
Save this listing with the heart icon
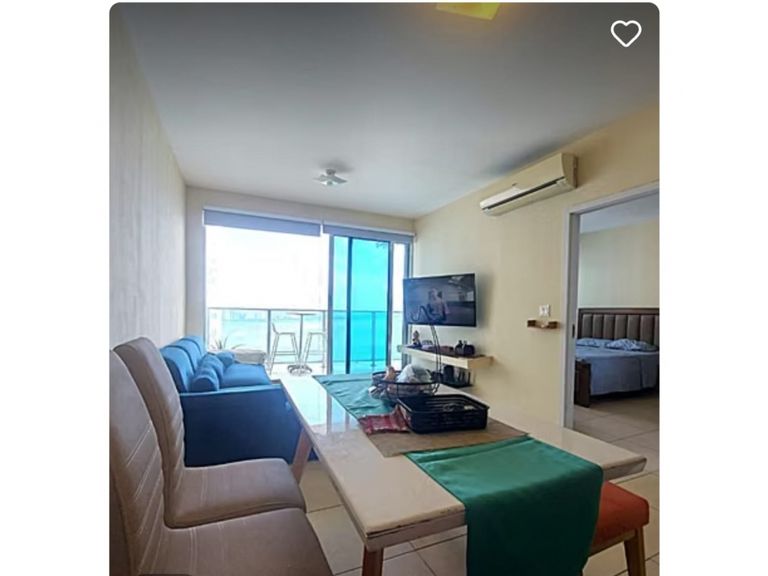click(625, 33)
